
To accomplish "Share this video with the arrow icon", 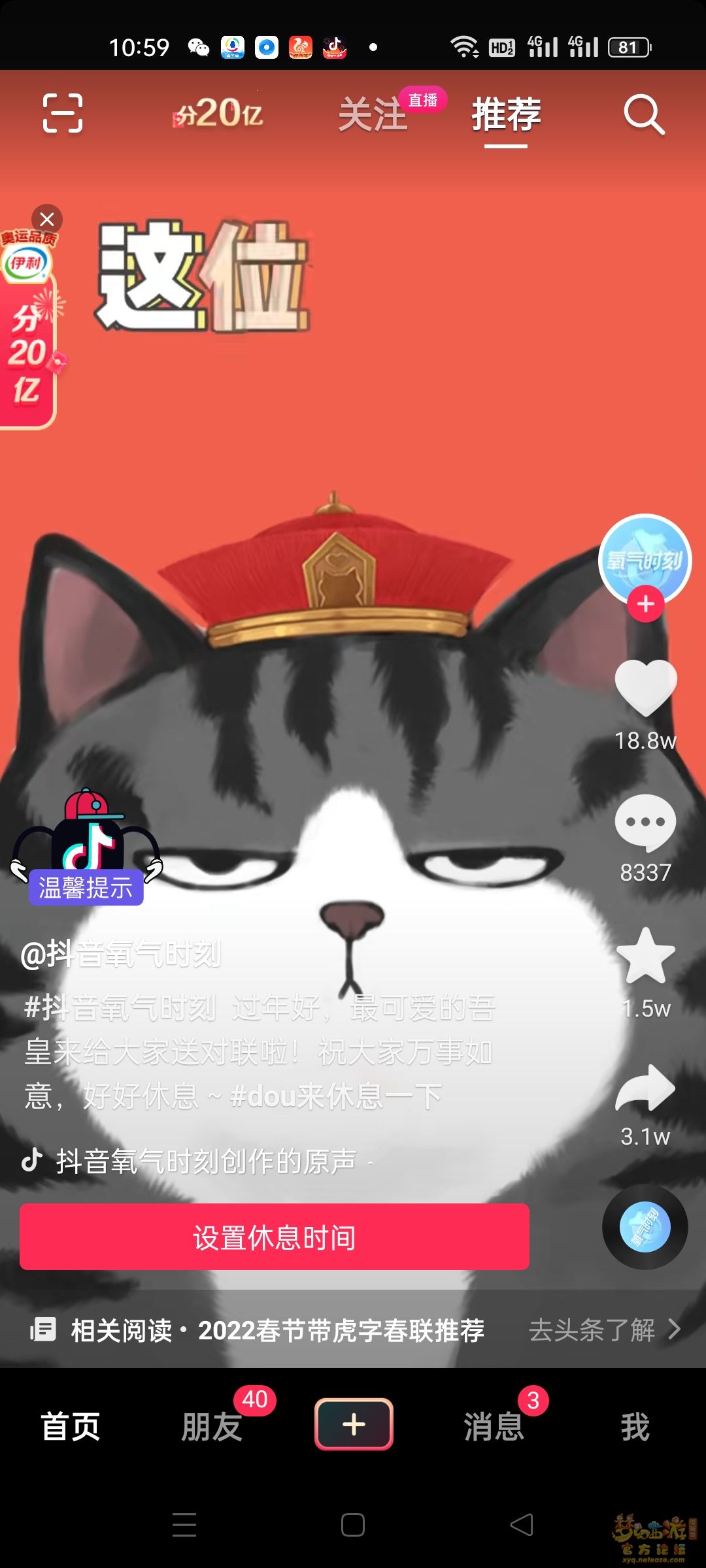I will [x=646, y=1088].
